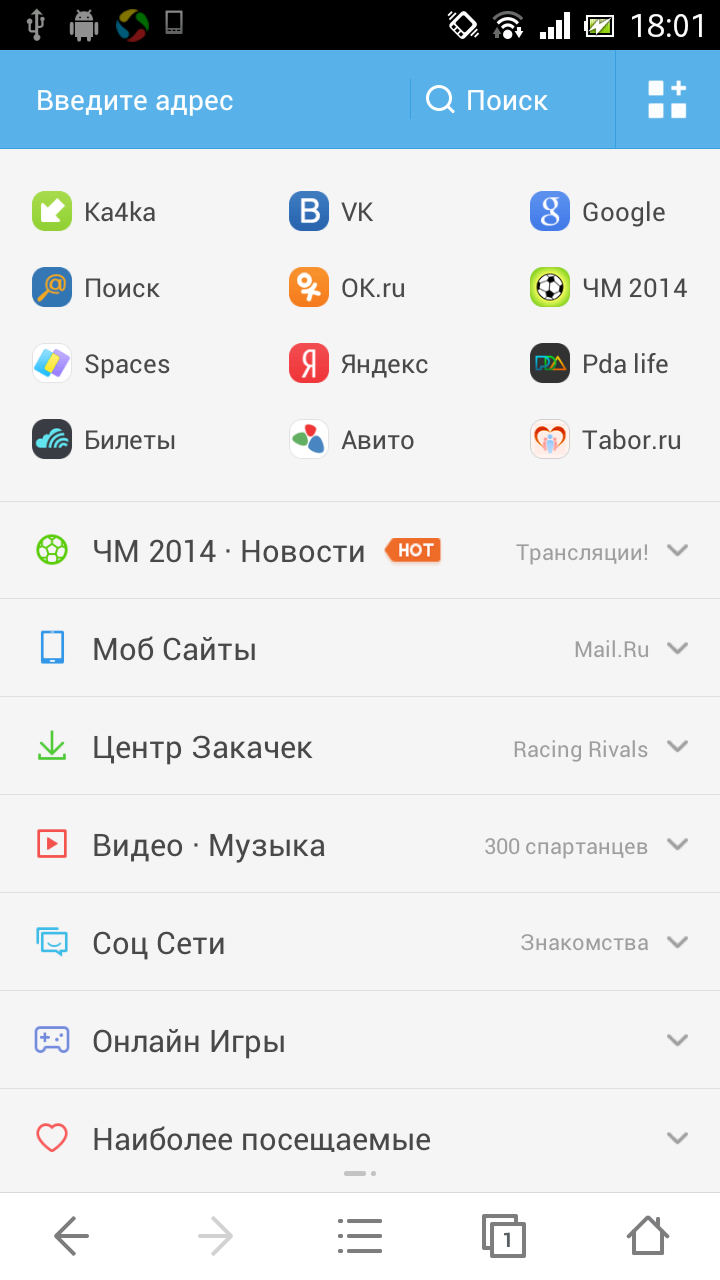Viewport: 720px width, 1280px height.
Task: Visit the Авито shortcut
Action: pyautogui.click(x=352, y=440)
